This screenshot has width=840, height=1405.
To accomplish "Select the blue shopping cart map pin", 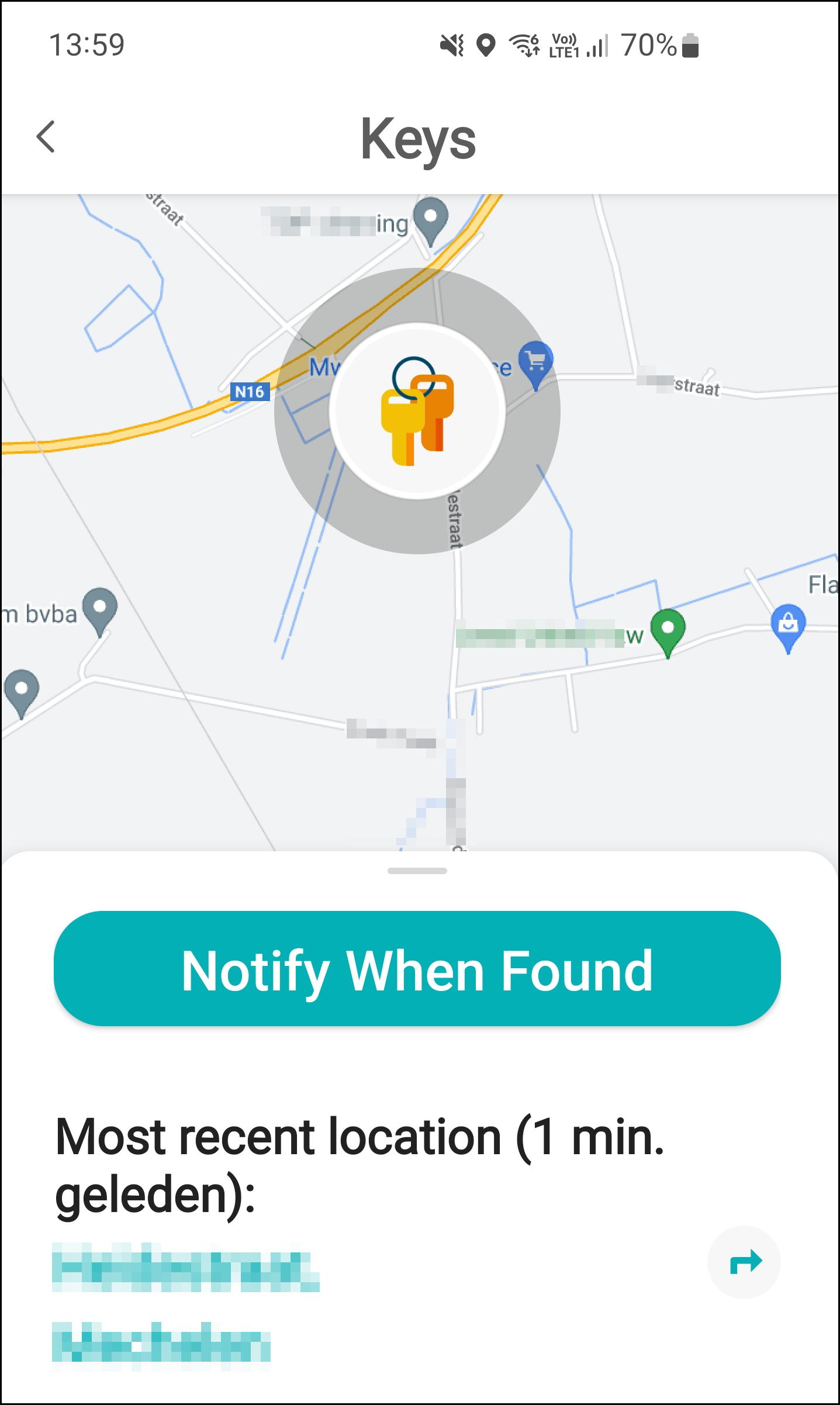I will tap(535, 362).
